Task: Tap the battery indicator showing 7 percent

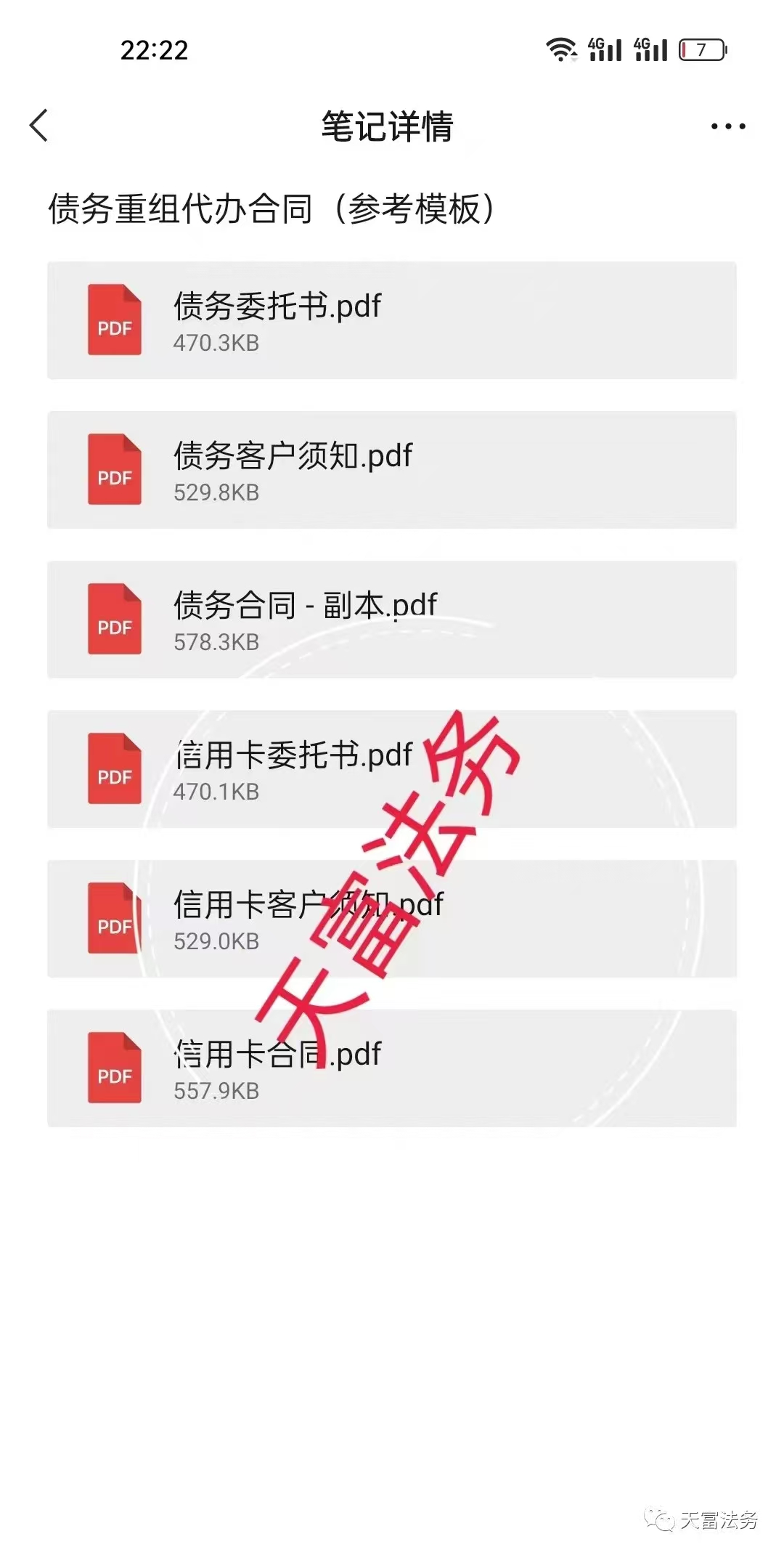Action: pyautogui.click(x=701, y=49)
